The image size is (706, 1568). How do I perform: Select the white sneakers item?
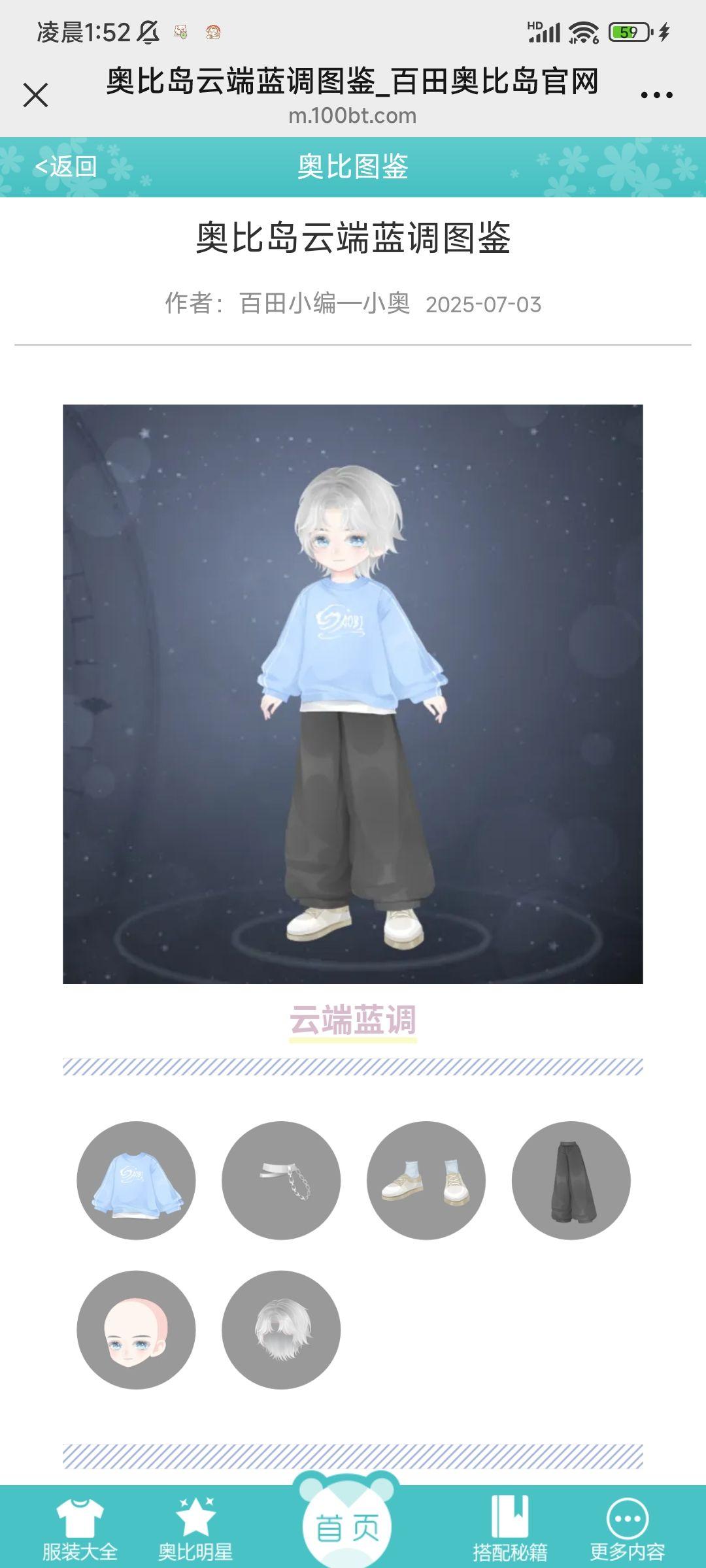tap(426, 1181)
